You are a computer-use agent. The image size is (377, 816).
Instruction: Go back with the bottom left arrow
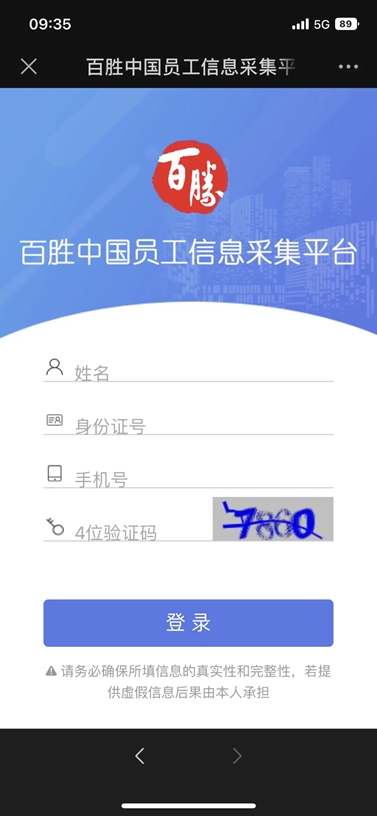click(140, 756)
